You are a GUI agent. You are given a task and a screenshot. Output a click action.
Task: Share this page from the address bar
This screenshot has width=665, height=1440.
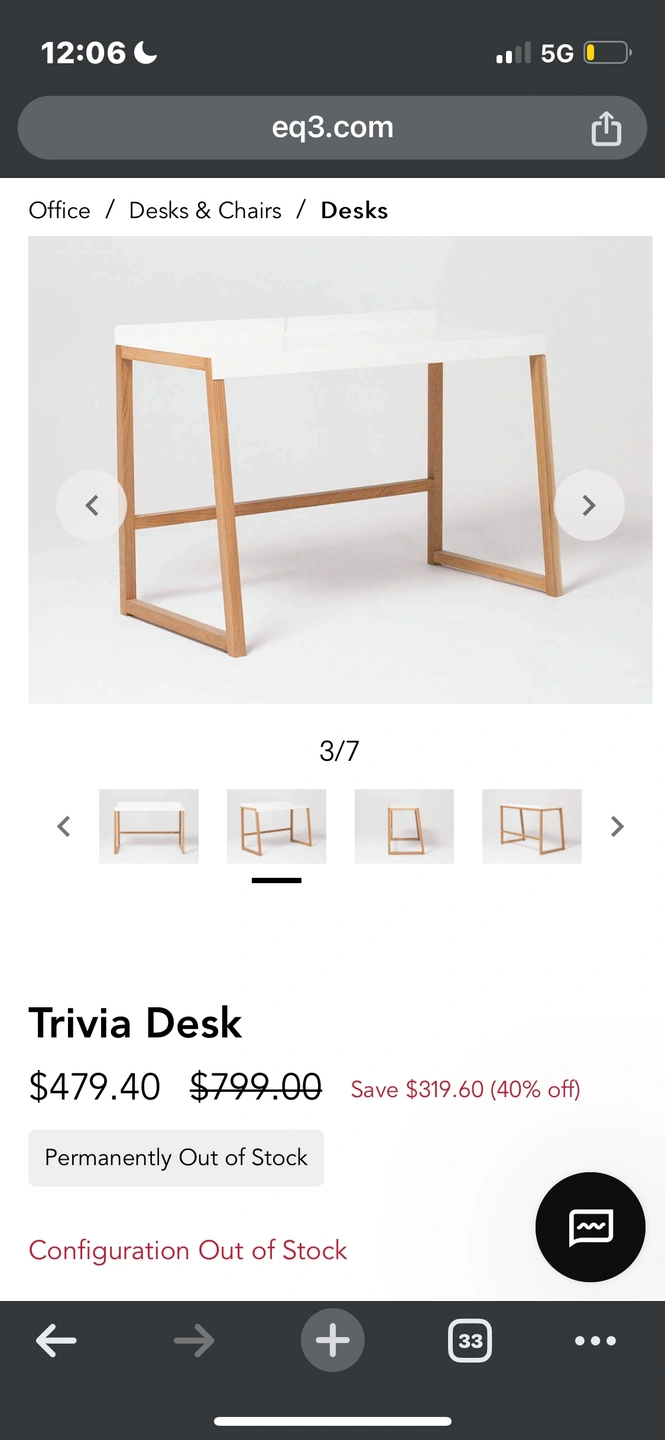(x=606, y=128)
